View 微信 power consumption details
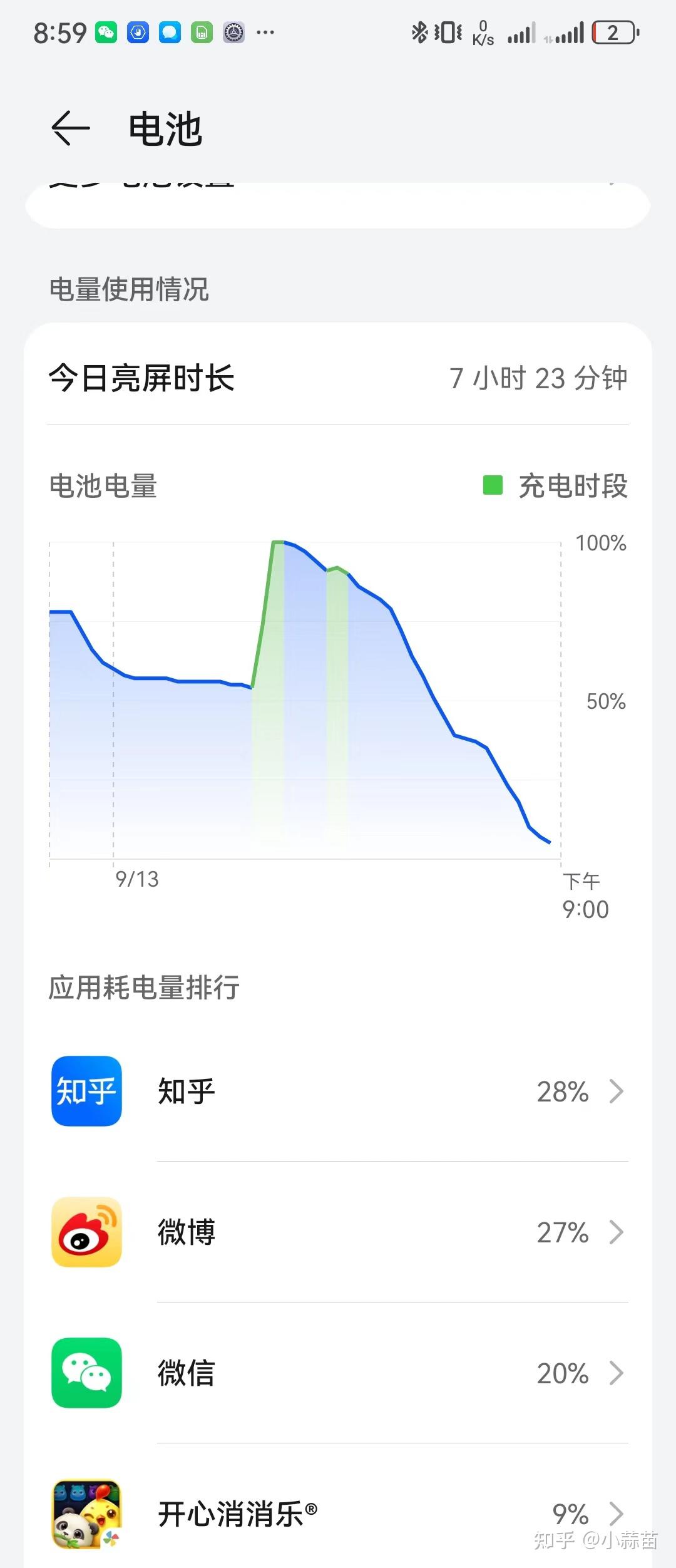676x1568 pixels. (x=338, y=1373)
